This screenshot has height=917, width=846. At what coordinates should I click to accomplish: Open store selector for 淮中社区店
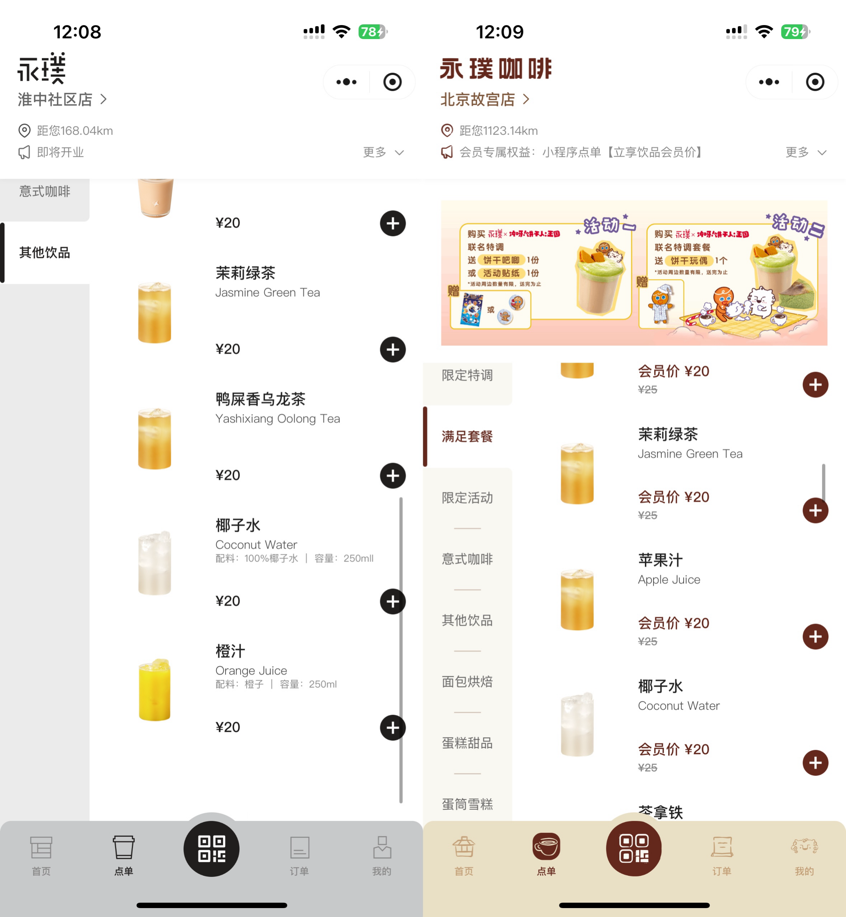63,100
